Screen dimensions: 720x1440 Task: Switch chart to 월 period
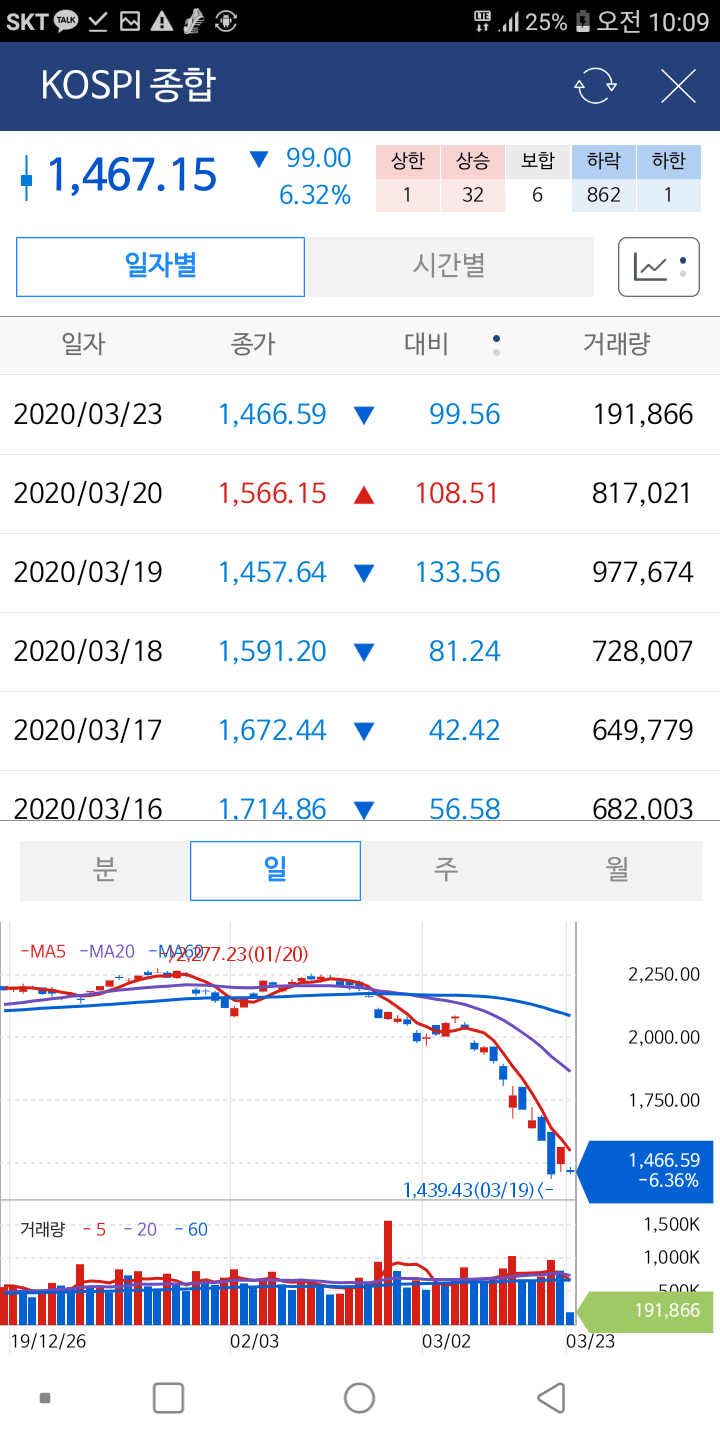pos(616,870)
